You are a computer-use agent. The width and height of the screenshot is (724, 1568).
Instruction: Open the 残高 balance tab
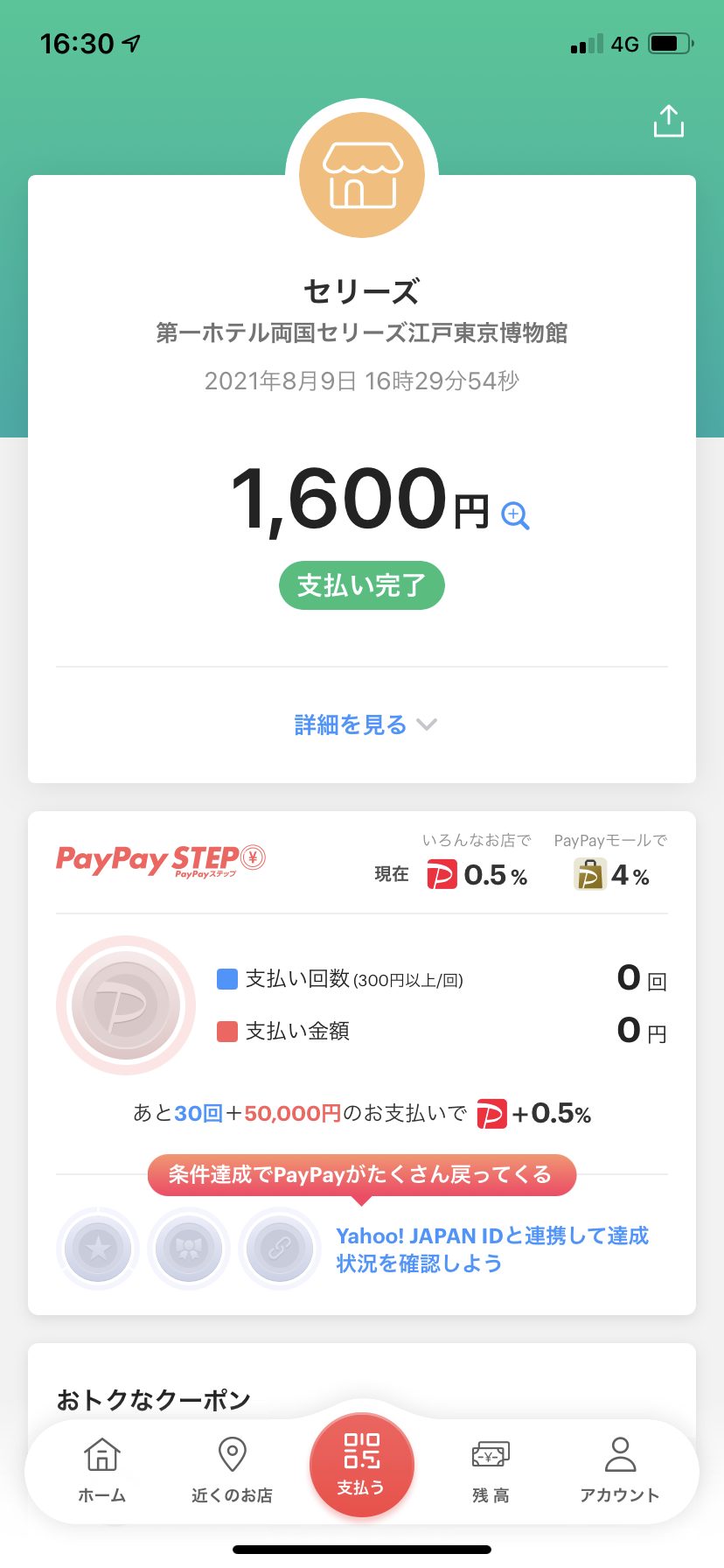pyautogui.click(x=491, y=1471)
